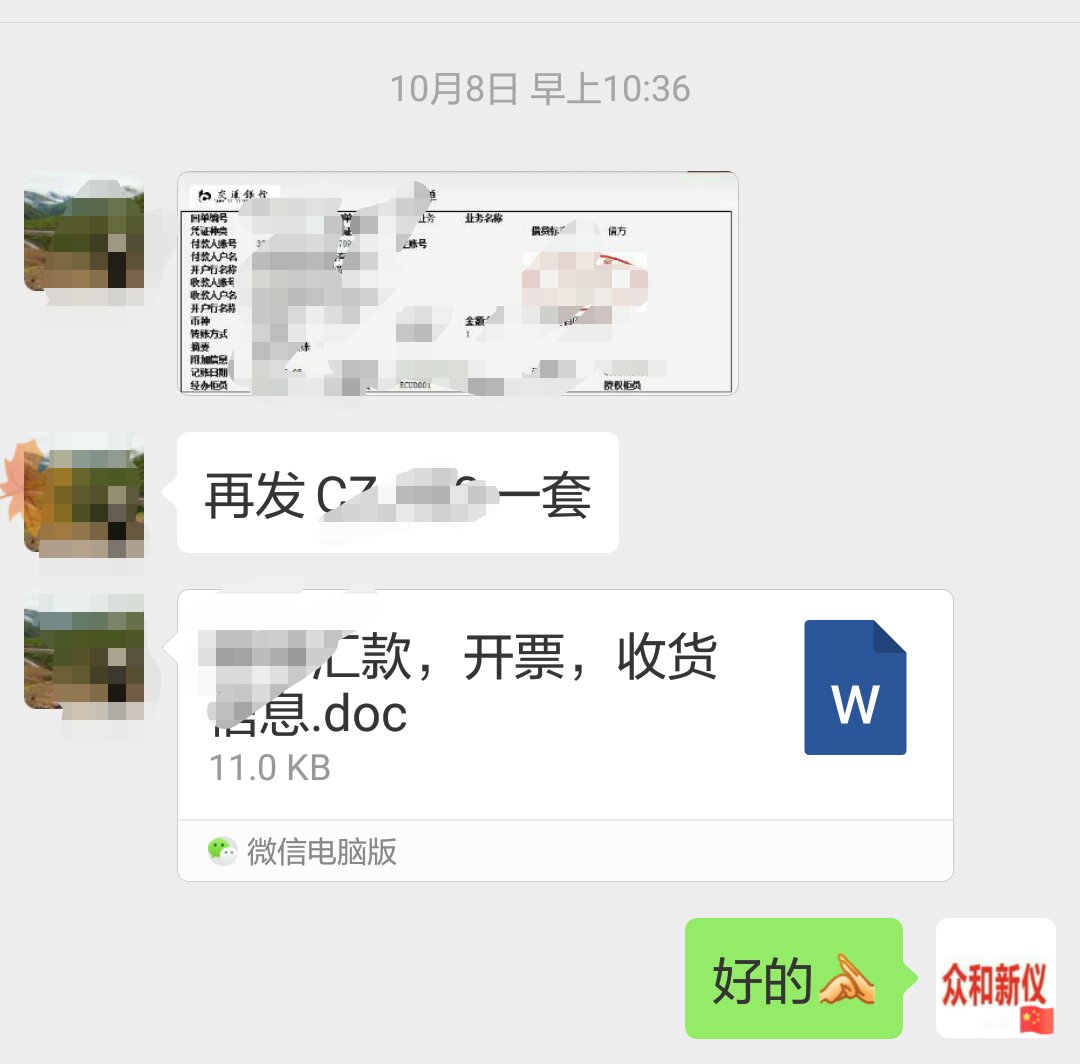This screenshot has height=1064, width=1080.
Task: Tap the 众和新仪 avatar beside 好的
Action: pyautogui.click(x=995, y=977)
